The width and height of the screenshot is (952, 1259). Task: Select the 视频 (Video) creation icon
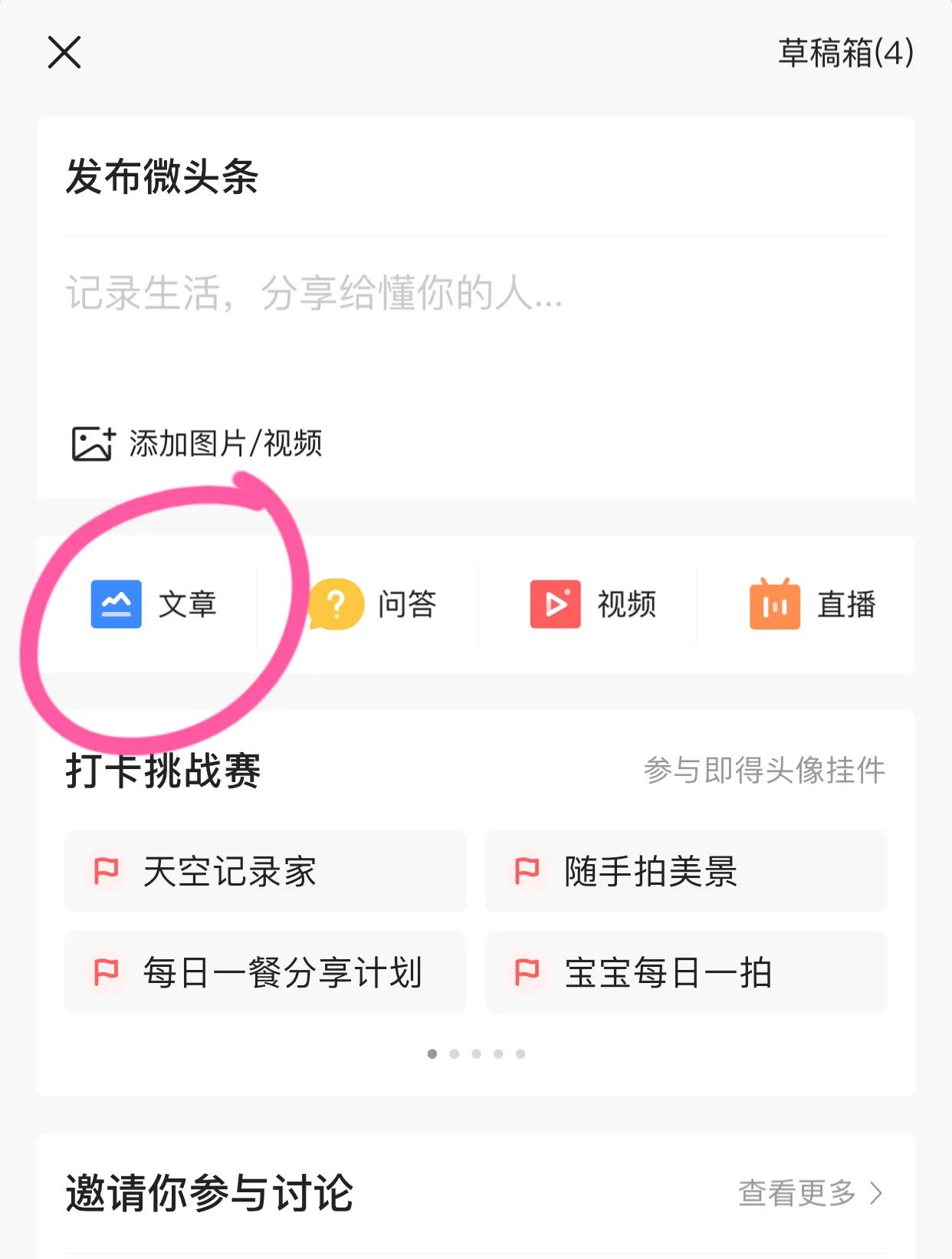(x=557, y=605)
